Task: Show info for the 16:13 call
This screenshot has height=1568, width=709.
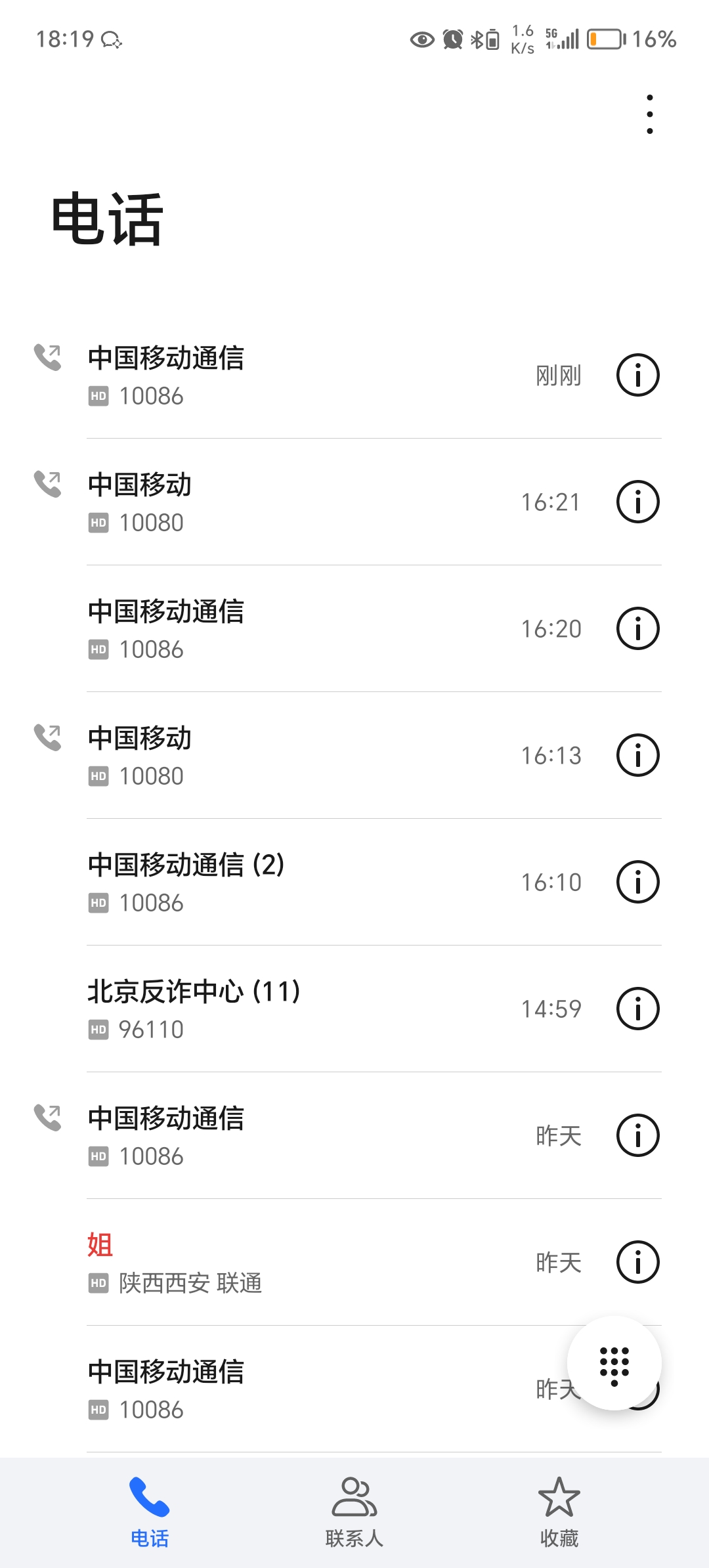Action: click(x=637, y=756)
